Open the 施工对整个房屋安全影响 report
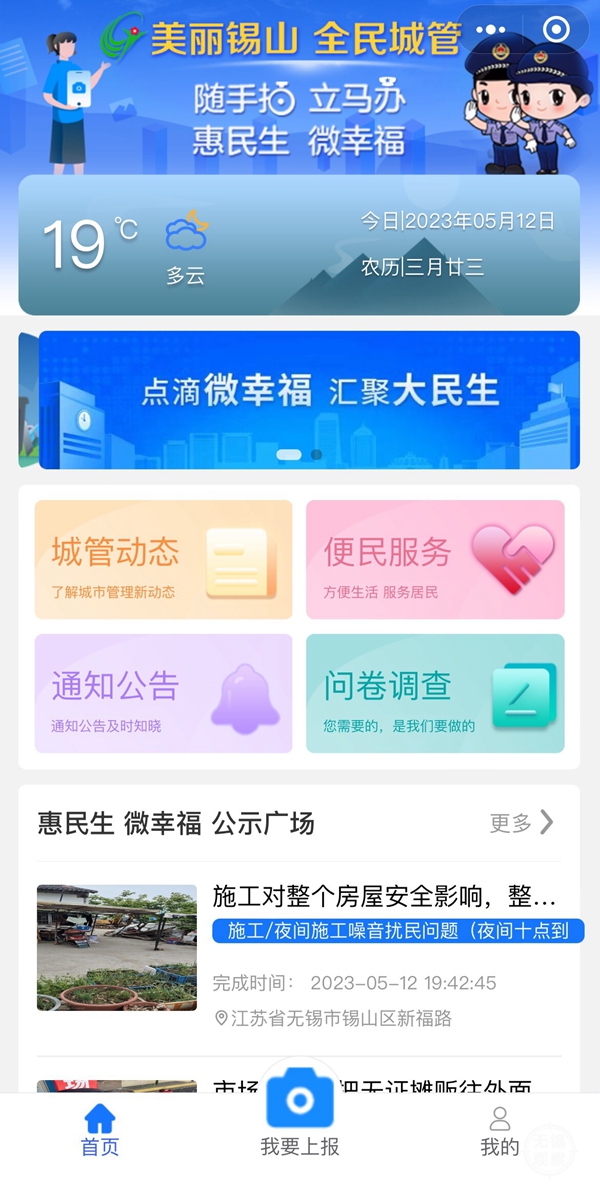The image size is (600, 1194). pos(384,895)
